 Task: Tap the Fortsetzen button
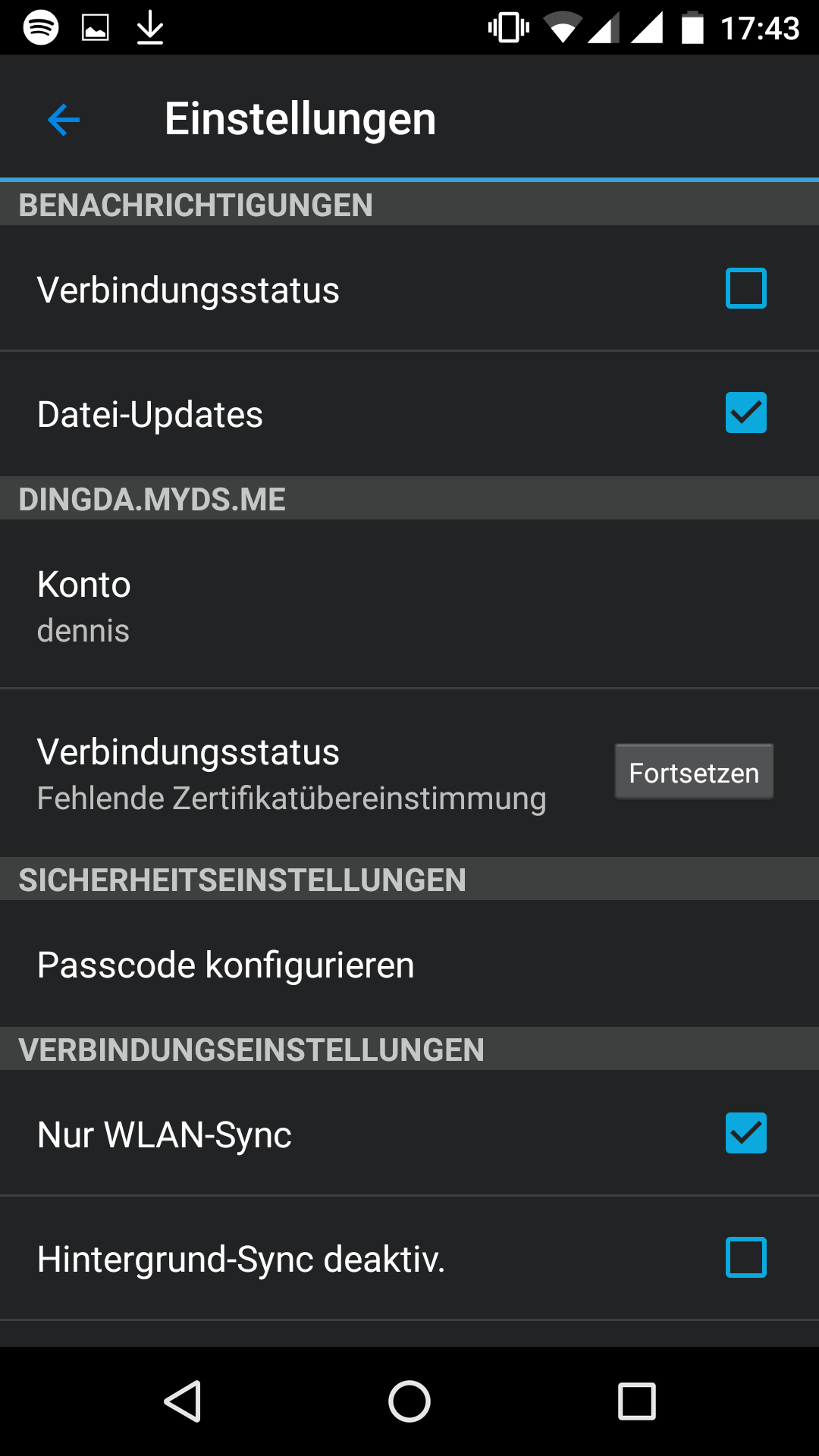tap(694, 772)
